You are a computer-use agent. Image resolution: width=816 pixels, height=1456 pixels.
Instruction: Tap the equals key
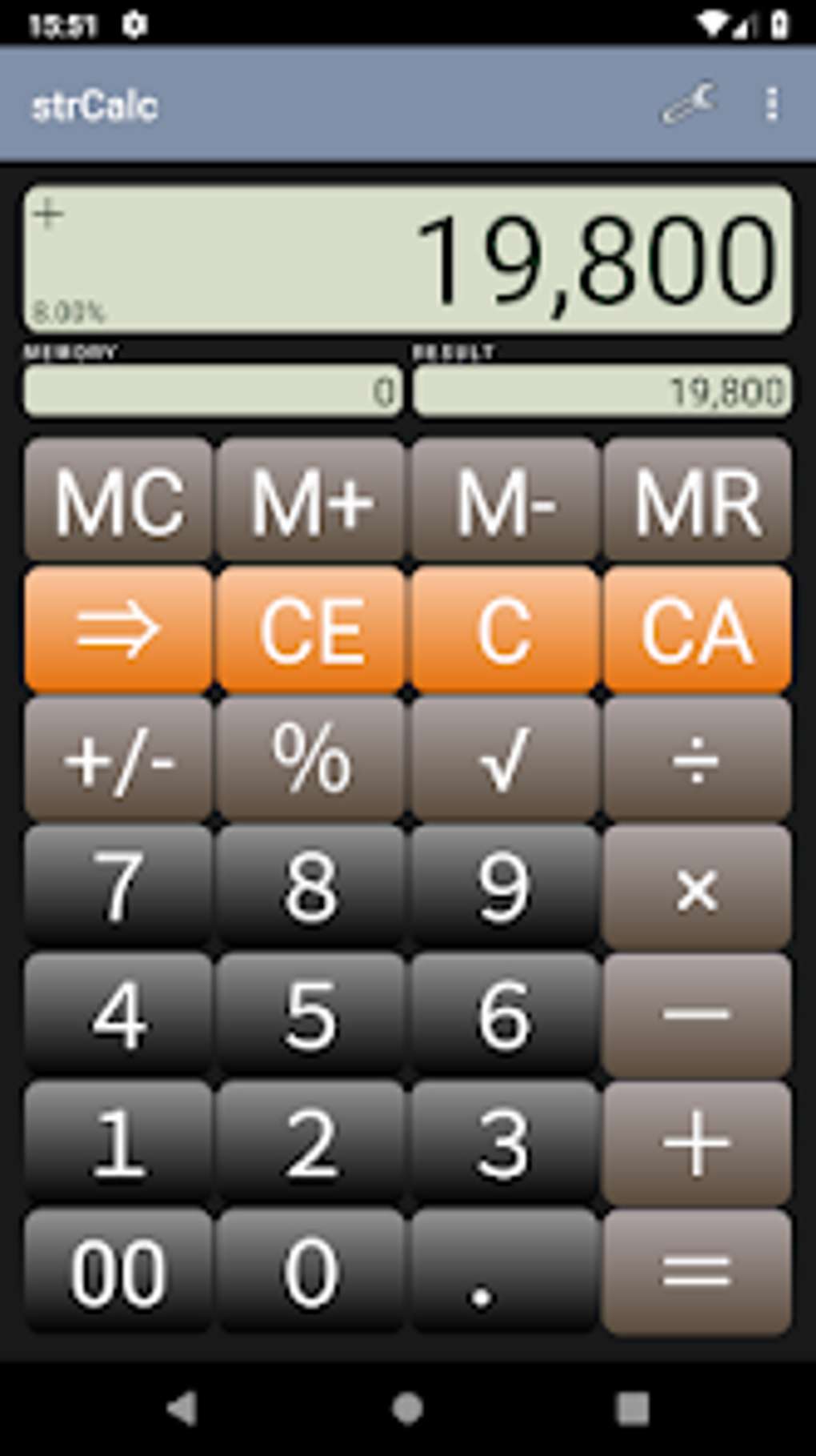pyautogui.click(x=697, y=1272)
